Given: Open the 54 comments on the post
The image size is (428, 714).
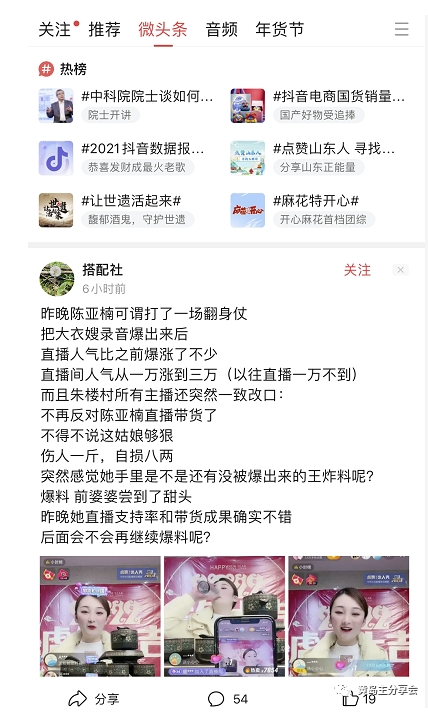Looking at the screenshot, I should 228,699.
